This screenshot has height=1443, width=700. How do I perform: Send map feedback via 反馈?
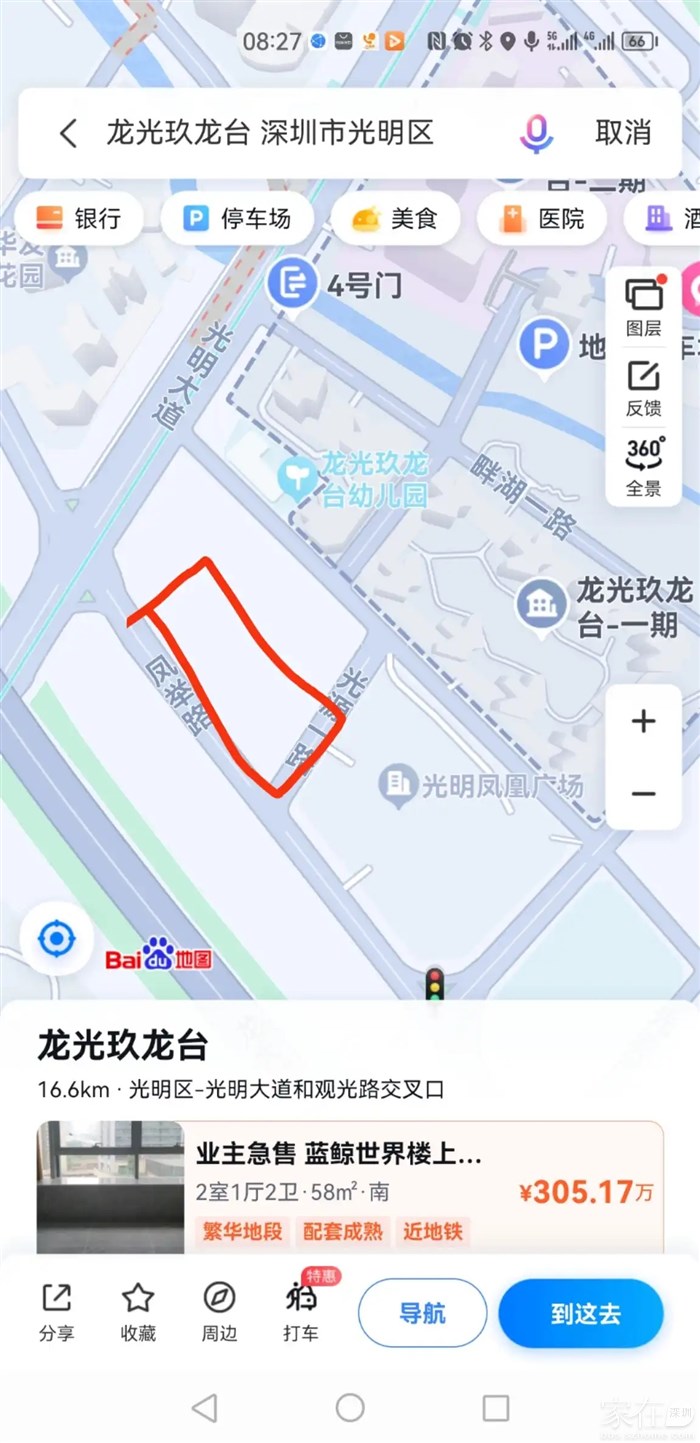643,388
